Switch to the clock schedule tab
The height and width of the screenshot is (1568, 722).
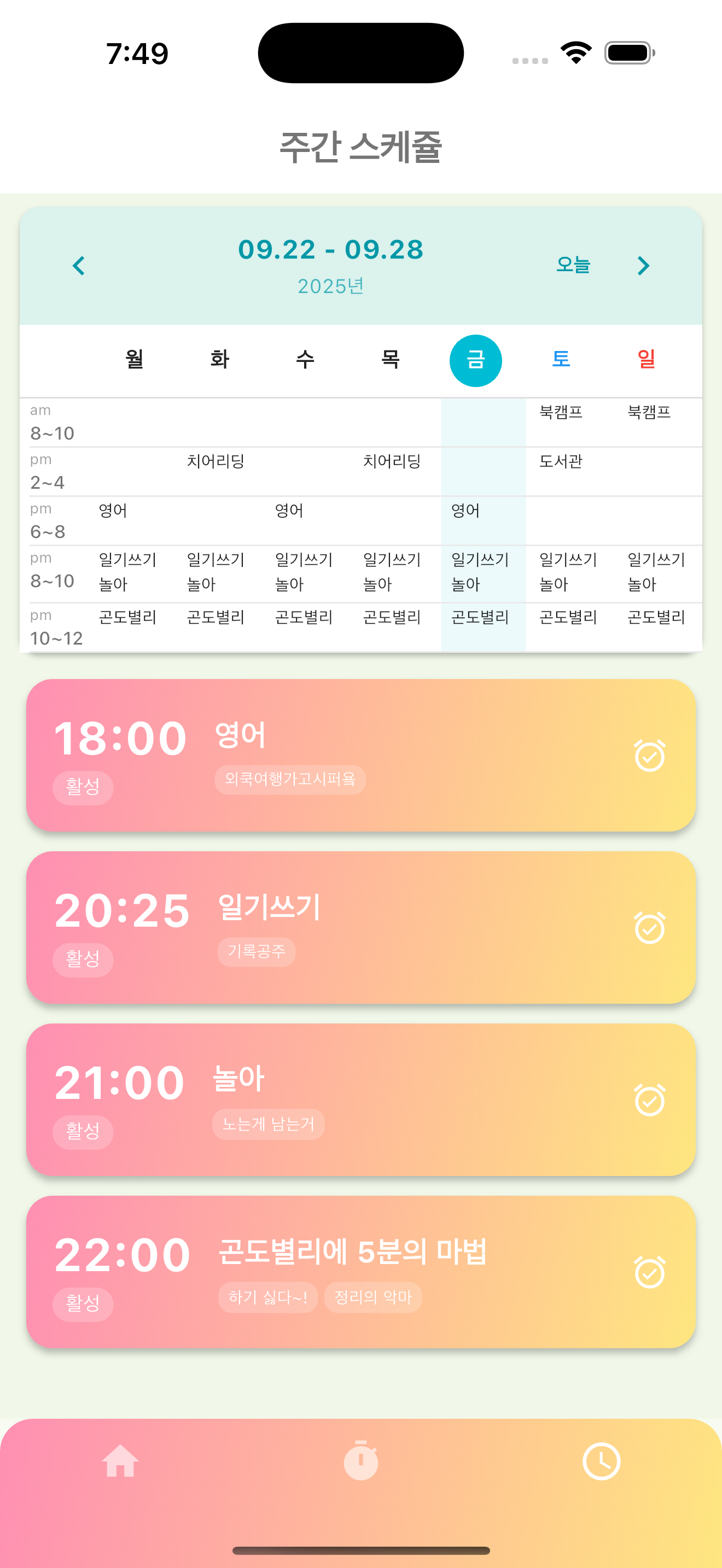tap(602, 1461)
